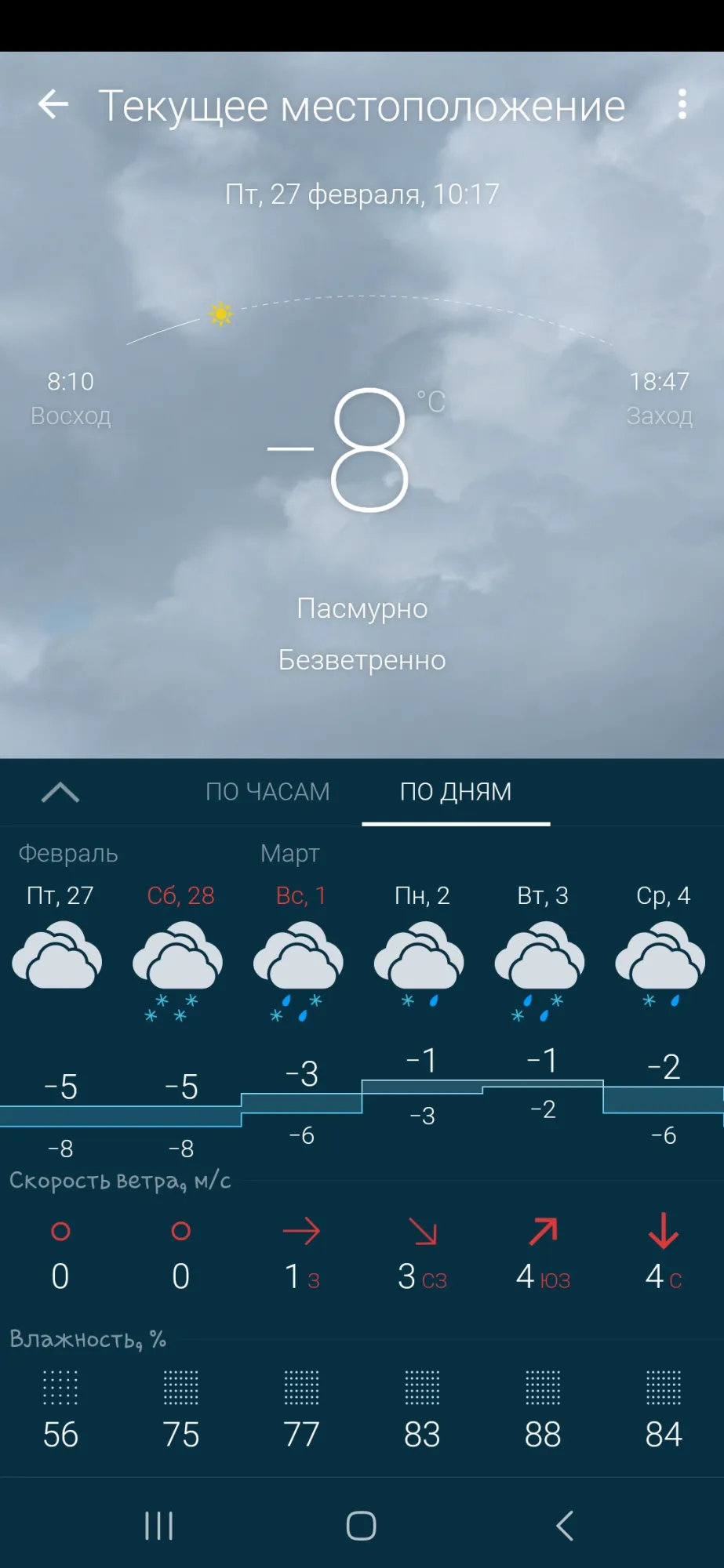Switch to the ПО ЧАСАМ tab

tap(267, 792)
